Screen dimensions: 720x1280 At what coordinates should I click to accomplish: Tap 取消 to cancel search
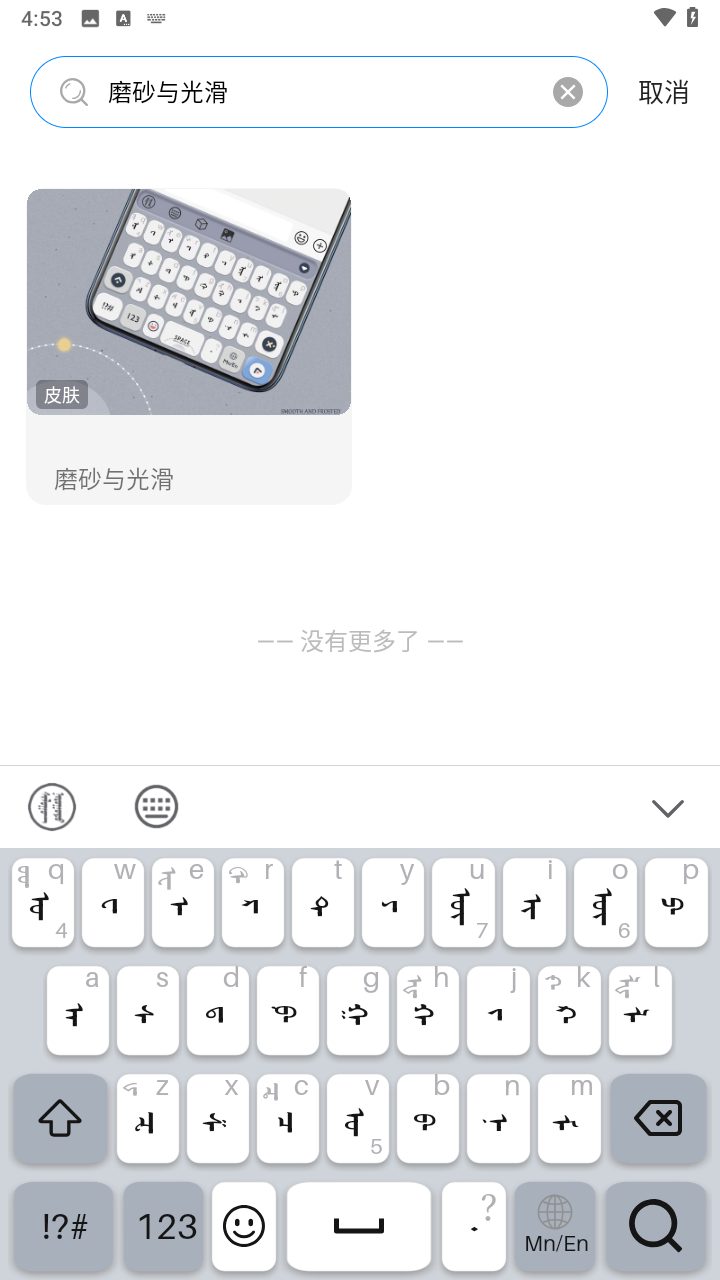pyautogui.click(x=663, y=93)
